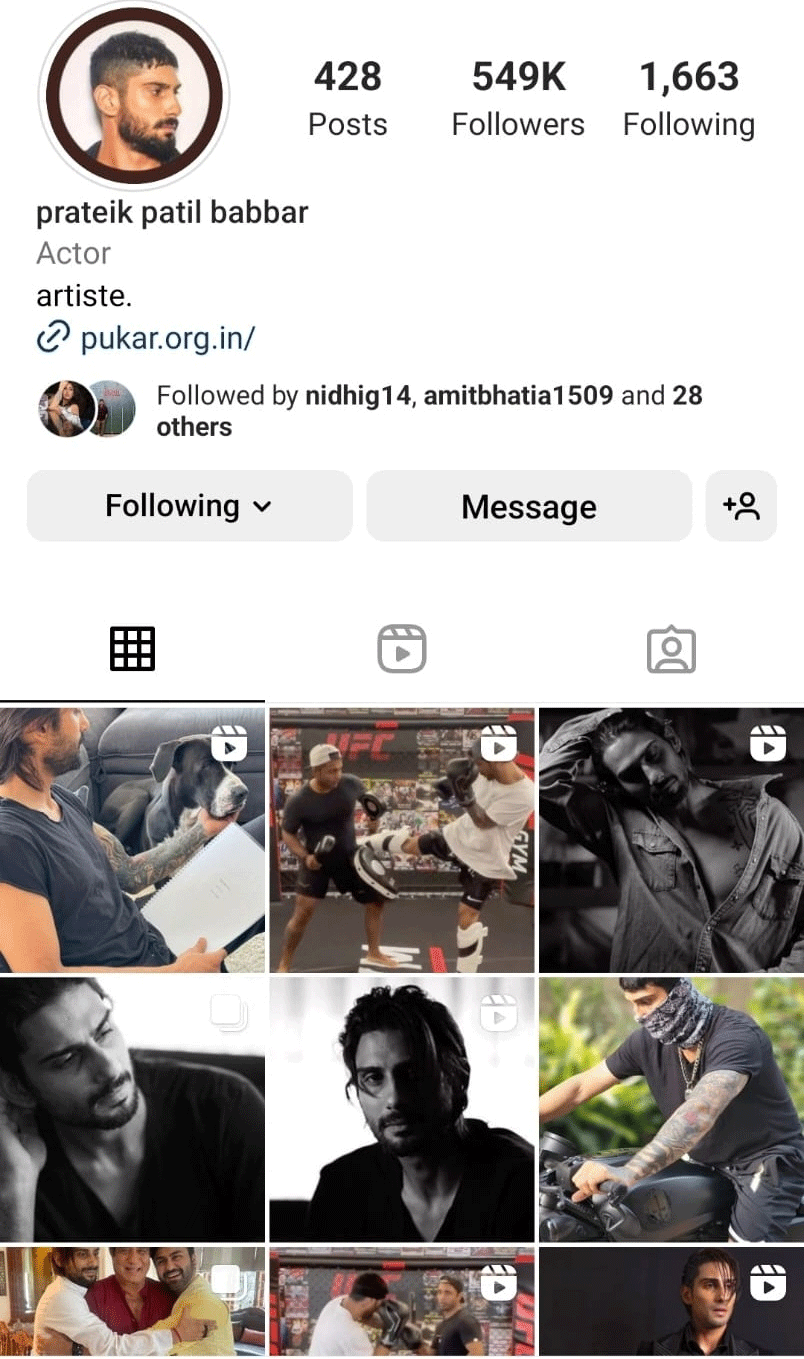The width and height of the screenshot is (804, 1359).
Task: View the 1,663 following list
Action: [x=688, y=99]
